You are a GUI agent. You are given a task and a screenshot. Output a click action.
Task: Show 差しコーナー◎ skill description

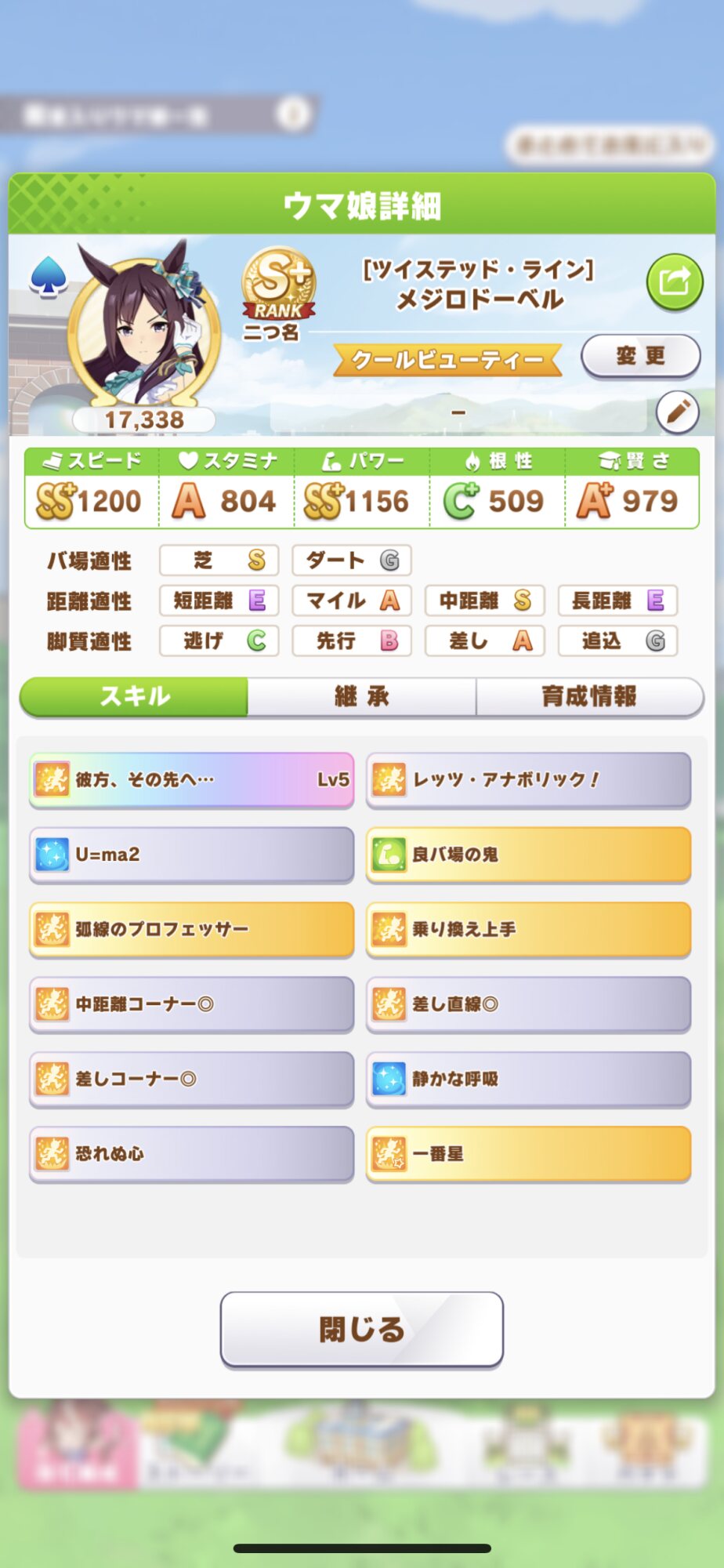coord(191,1079)
